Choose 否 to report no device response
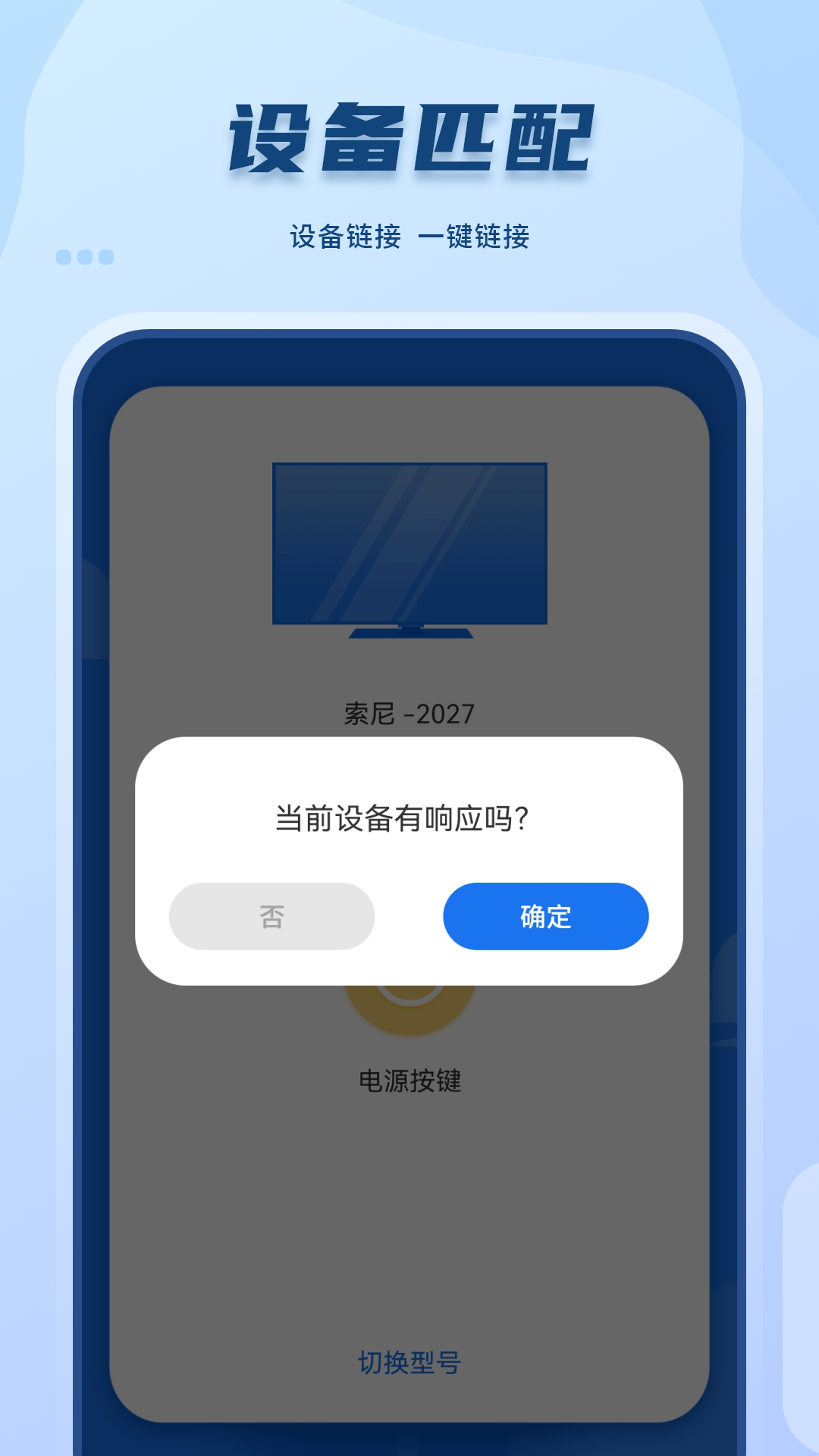This screenshot has height=1456, width=819. coord(271,917)
